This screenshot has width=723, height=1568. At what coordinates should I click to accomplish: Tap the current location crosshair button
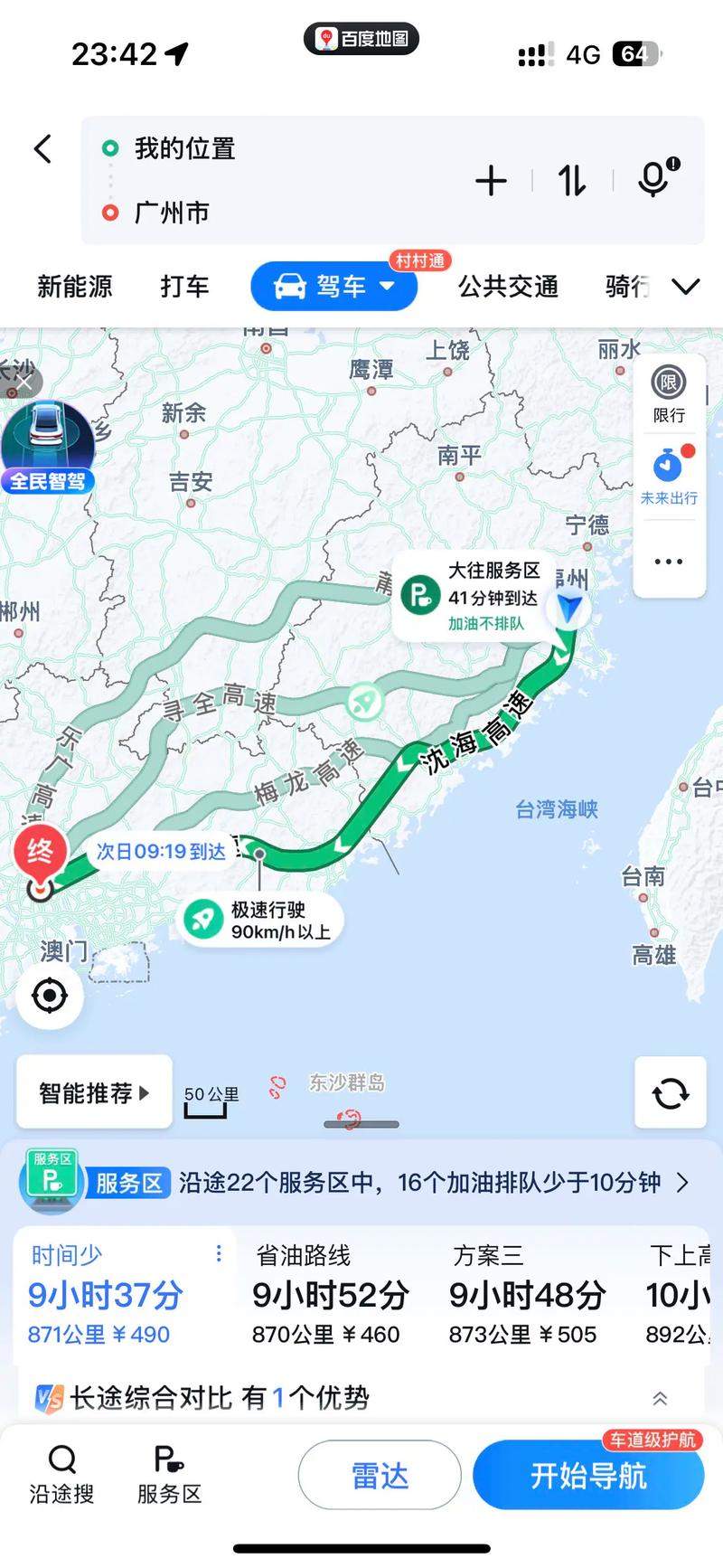click(x=50, y=995)
